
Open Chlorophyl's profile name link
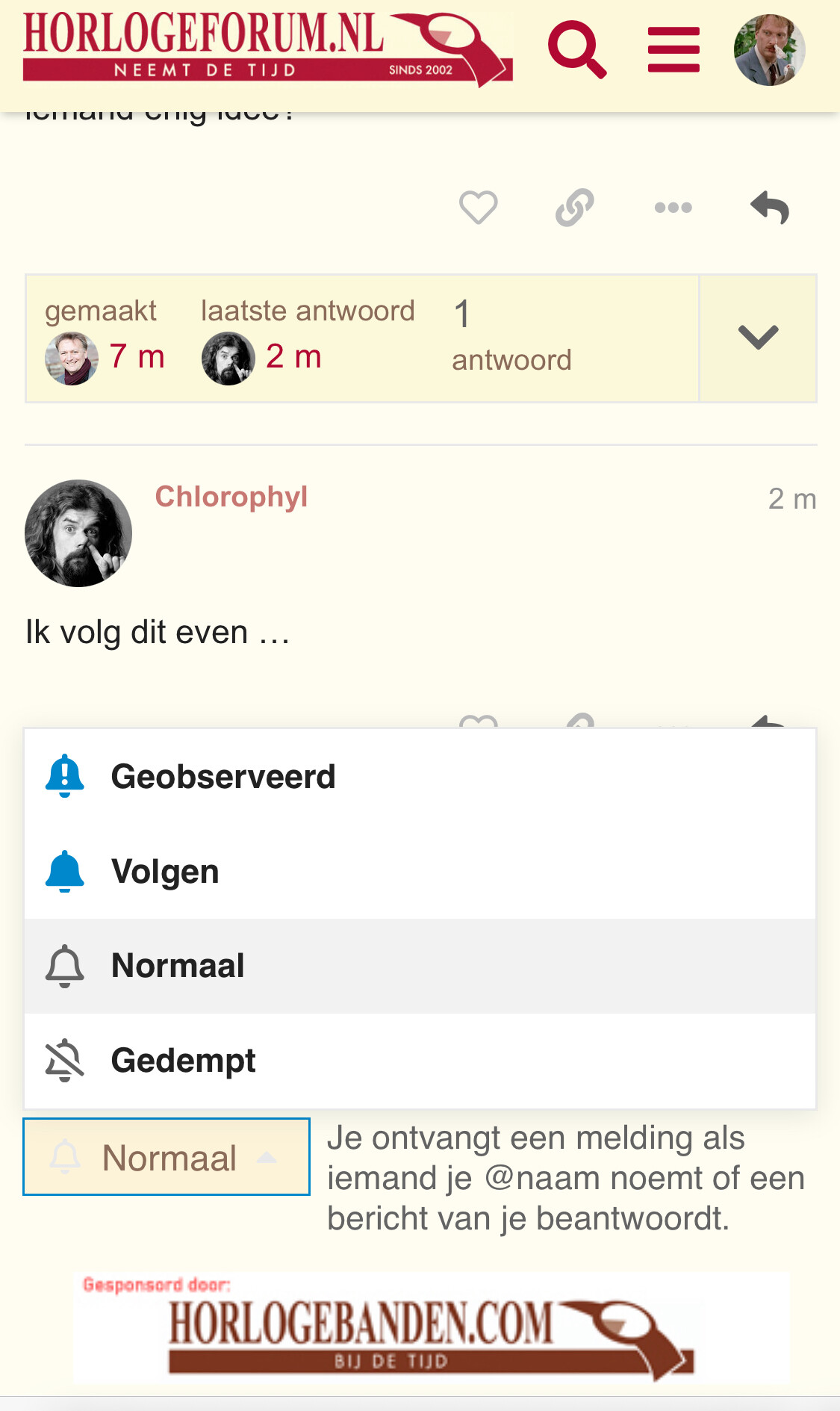pos(231,497)
